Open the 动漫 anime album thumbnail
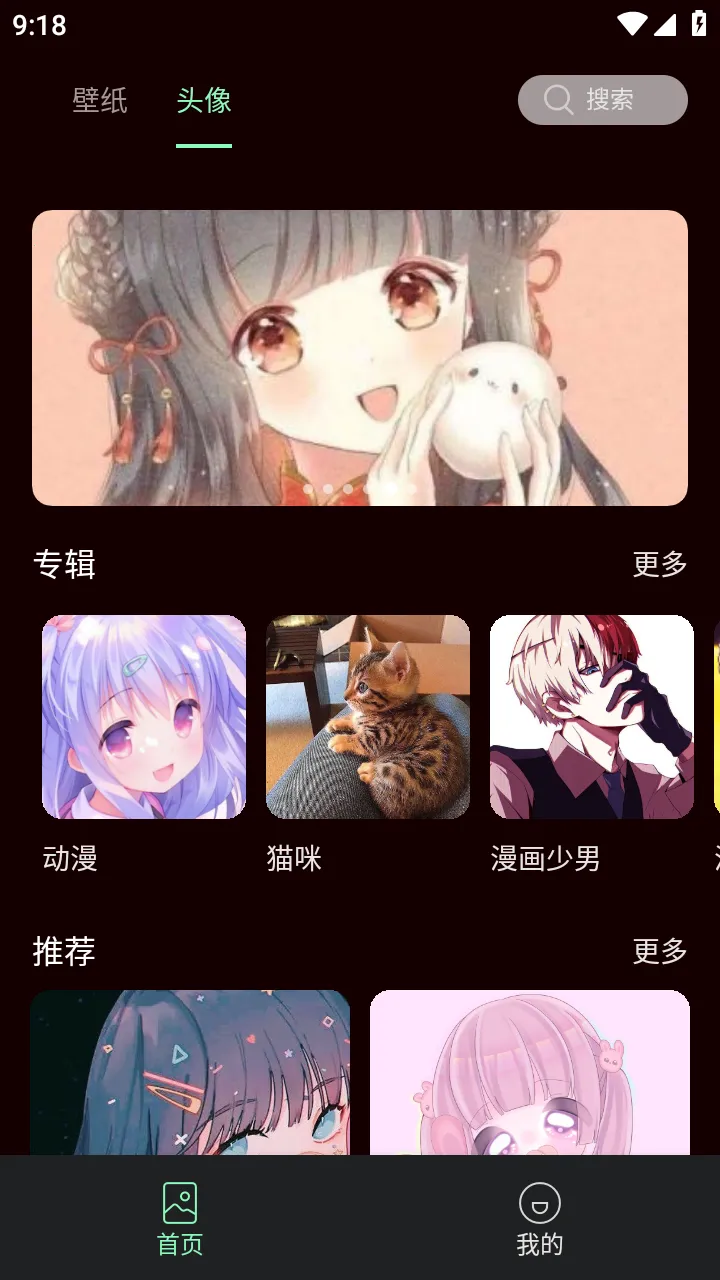This screenshot has width=720, height=1280. [x=143, y=717]
